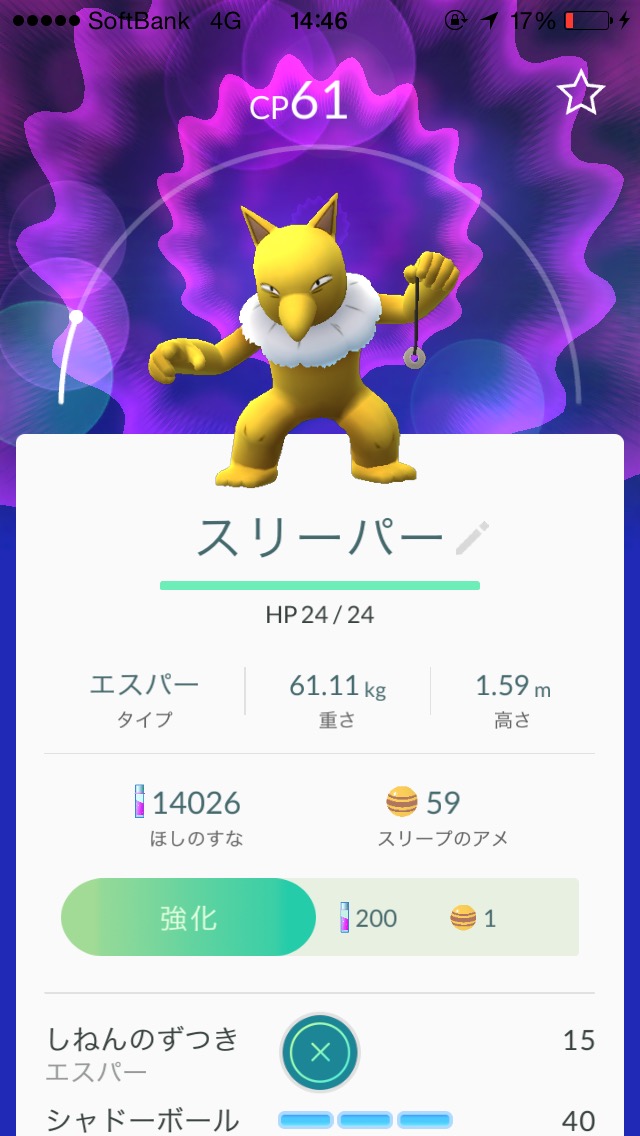Edit the スリーパー nickname with the pencil

click(470, 538)
